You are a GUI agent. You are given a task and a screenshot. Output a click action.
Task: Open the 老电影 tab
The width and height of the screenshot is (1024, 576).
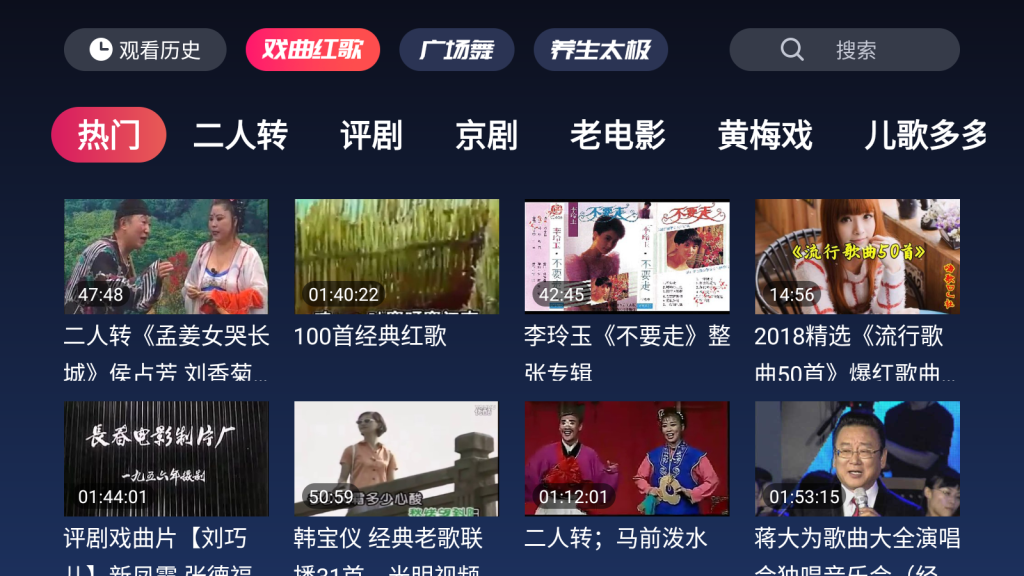tap(617, 135)
